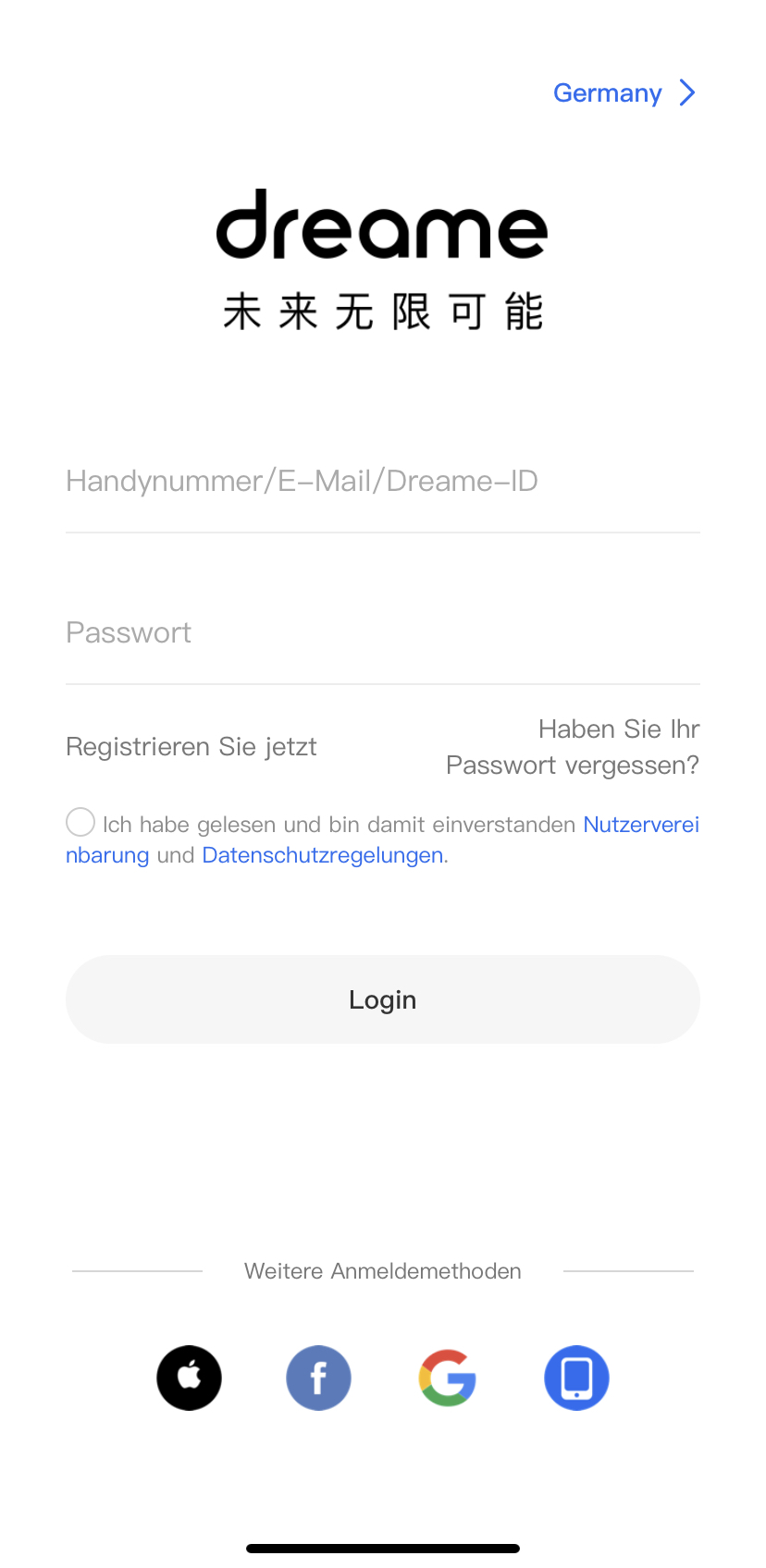Sign in with the phone icon

click(x=576, y=1378)
